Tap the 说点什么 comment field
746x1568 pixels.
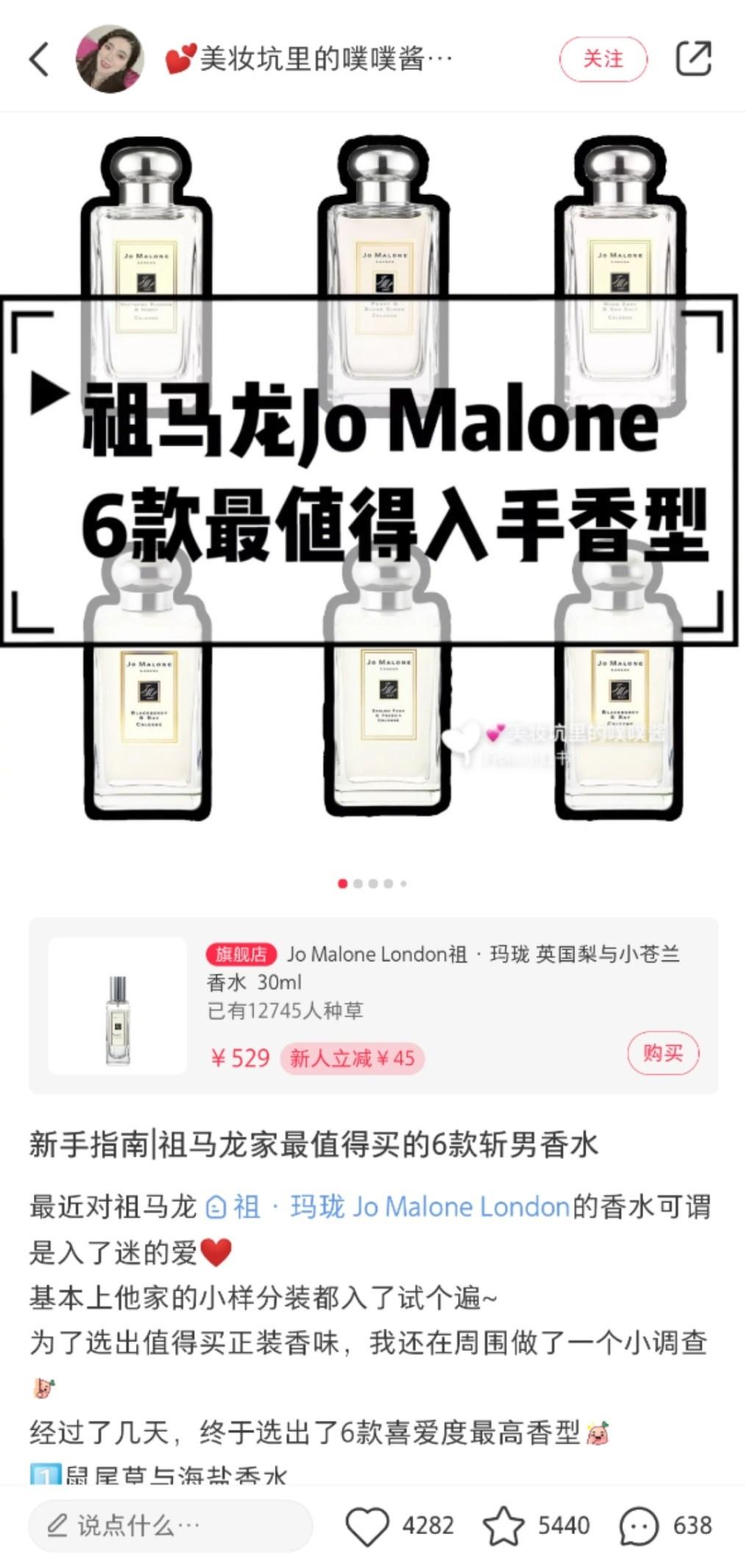coord(171,1525)
